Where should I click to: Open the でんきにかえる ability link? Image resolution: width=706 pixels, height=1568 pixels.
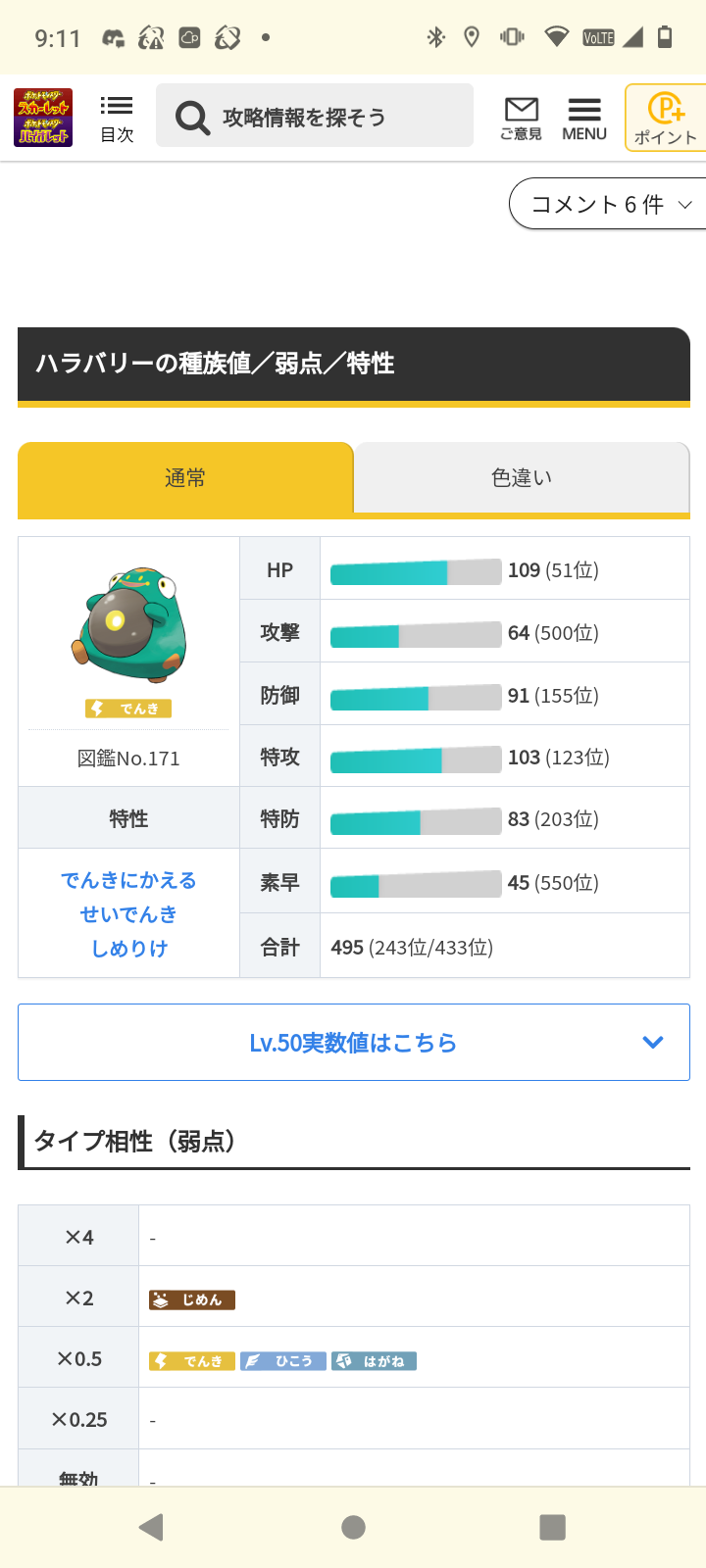pos(128,880)
